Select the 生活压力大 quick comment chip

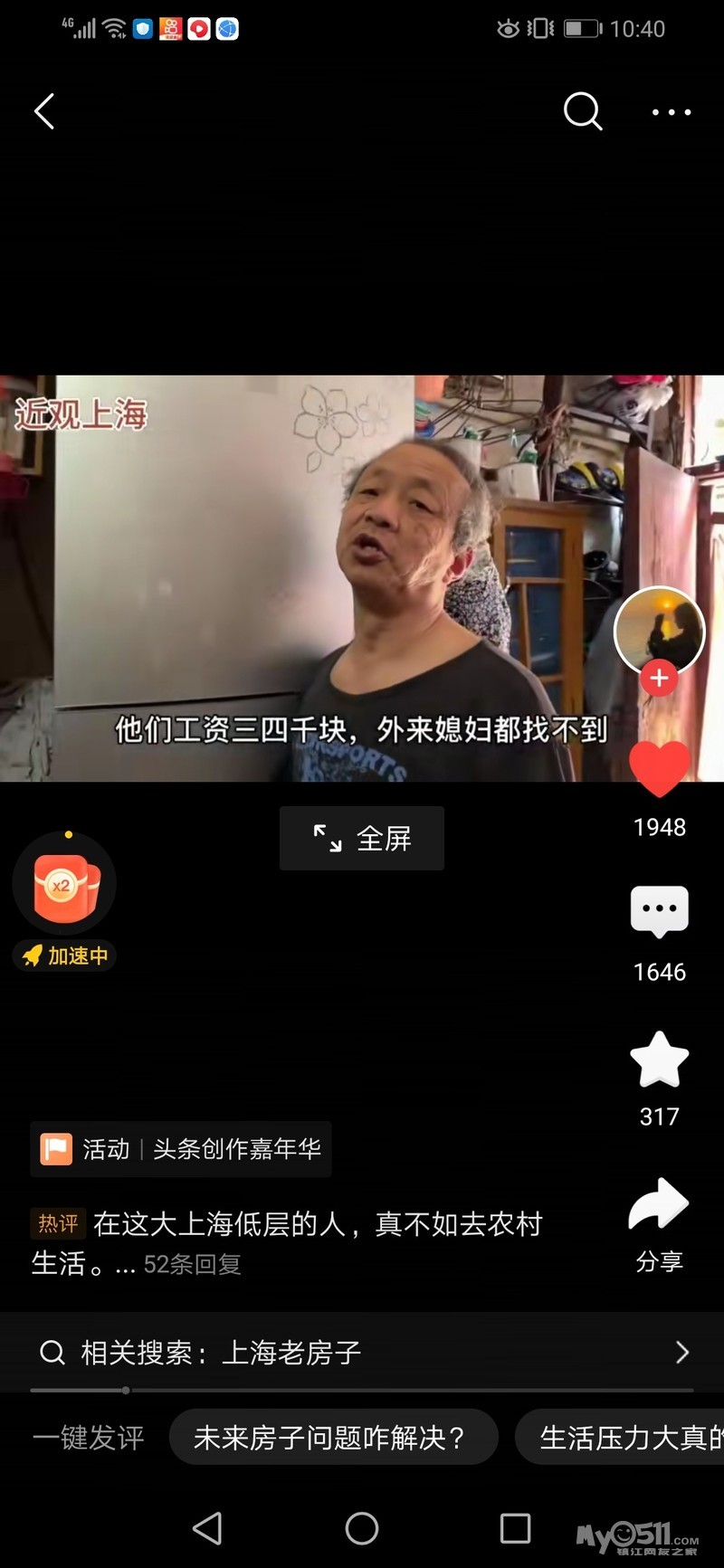624,1437
